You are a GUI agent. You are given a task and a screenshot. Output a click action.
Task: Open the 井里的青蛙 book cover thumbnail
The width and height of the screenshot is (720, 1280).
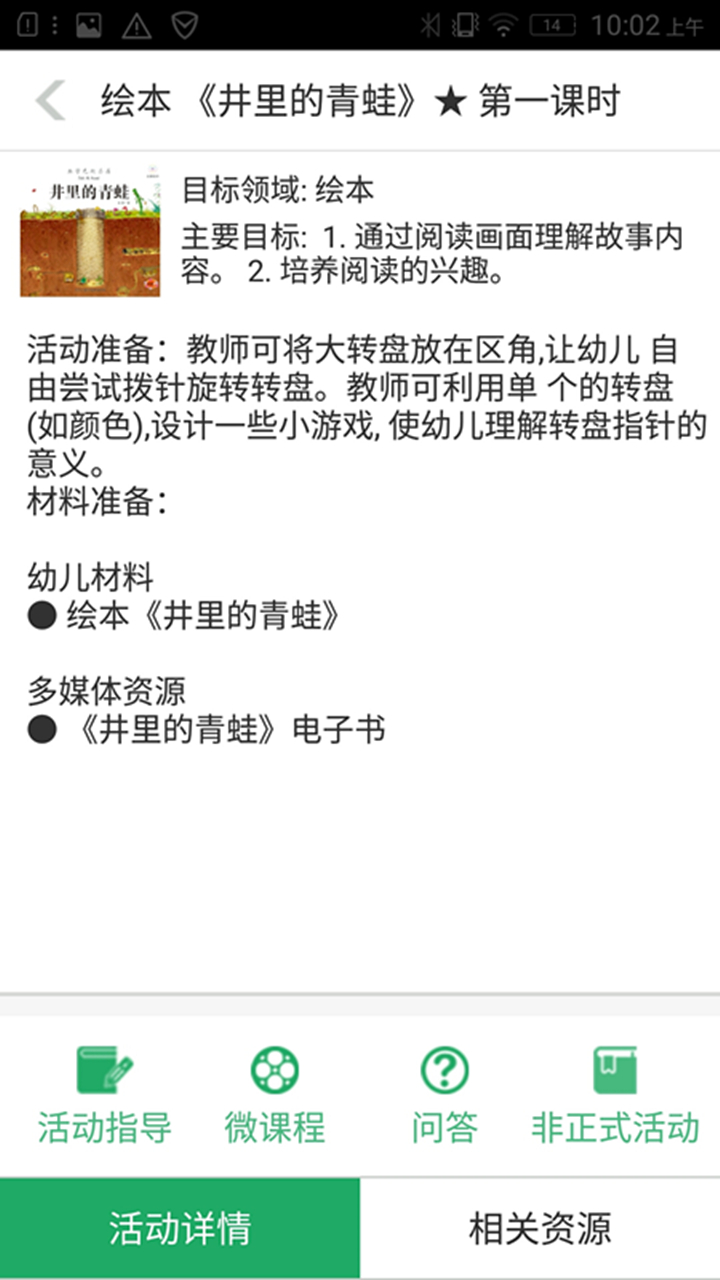click(x=89, y=228)
